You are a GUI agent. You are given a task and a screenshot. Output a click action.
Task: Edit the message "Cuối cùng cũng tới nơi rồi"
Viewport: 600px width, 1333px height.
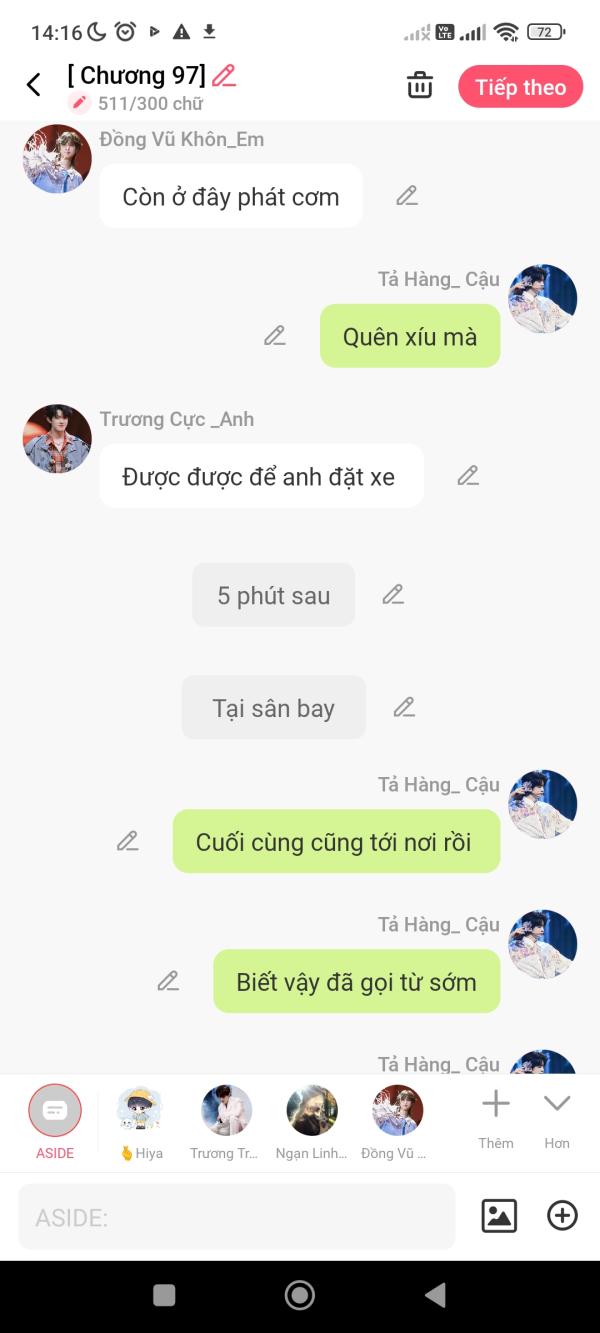(127, 841)
